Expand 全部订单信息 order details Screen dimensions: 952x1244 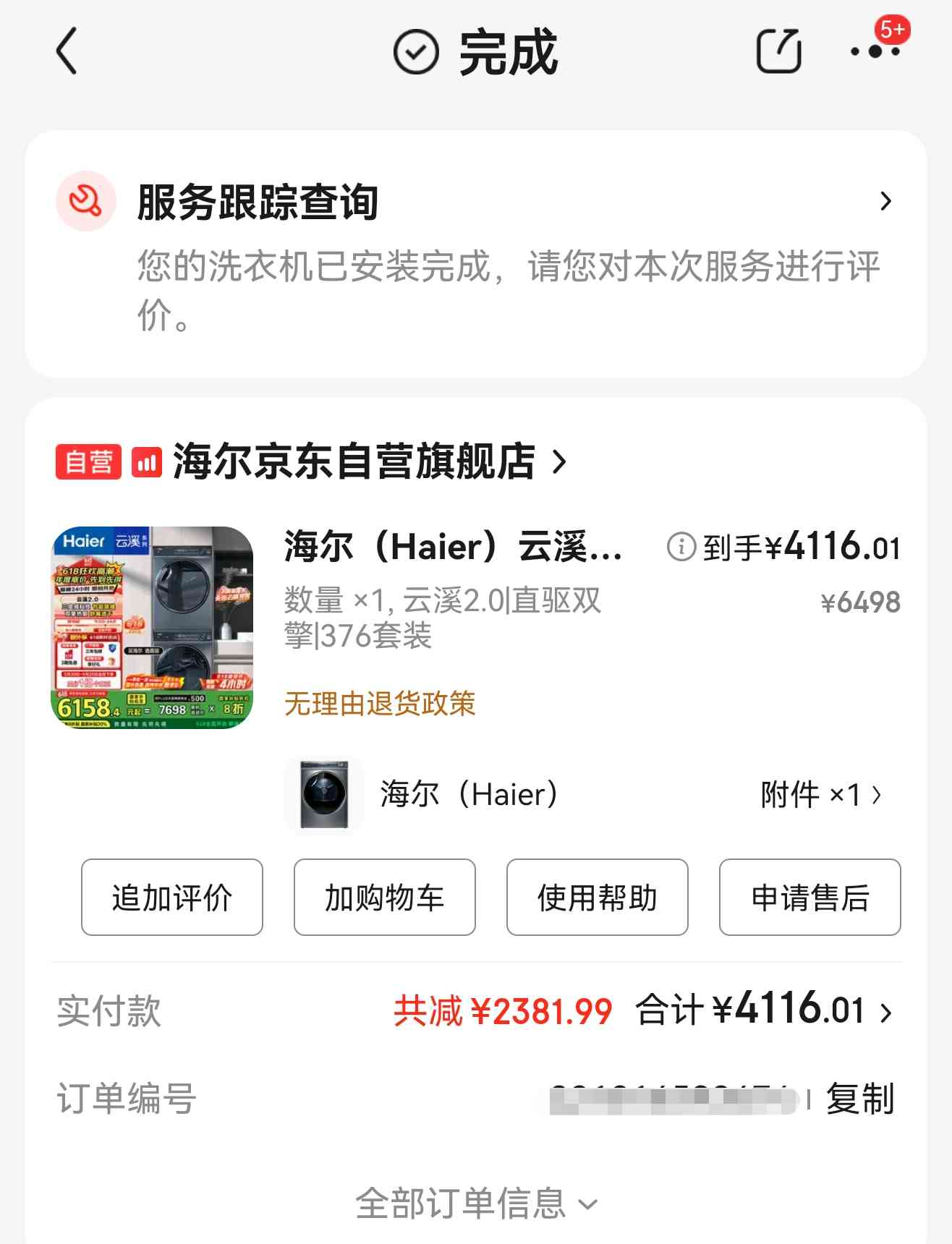pyautogui.click(x=476, y=1203)
